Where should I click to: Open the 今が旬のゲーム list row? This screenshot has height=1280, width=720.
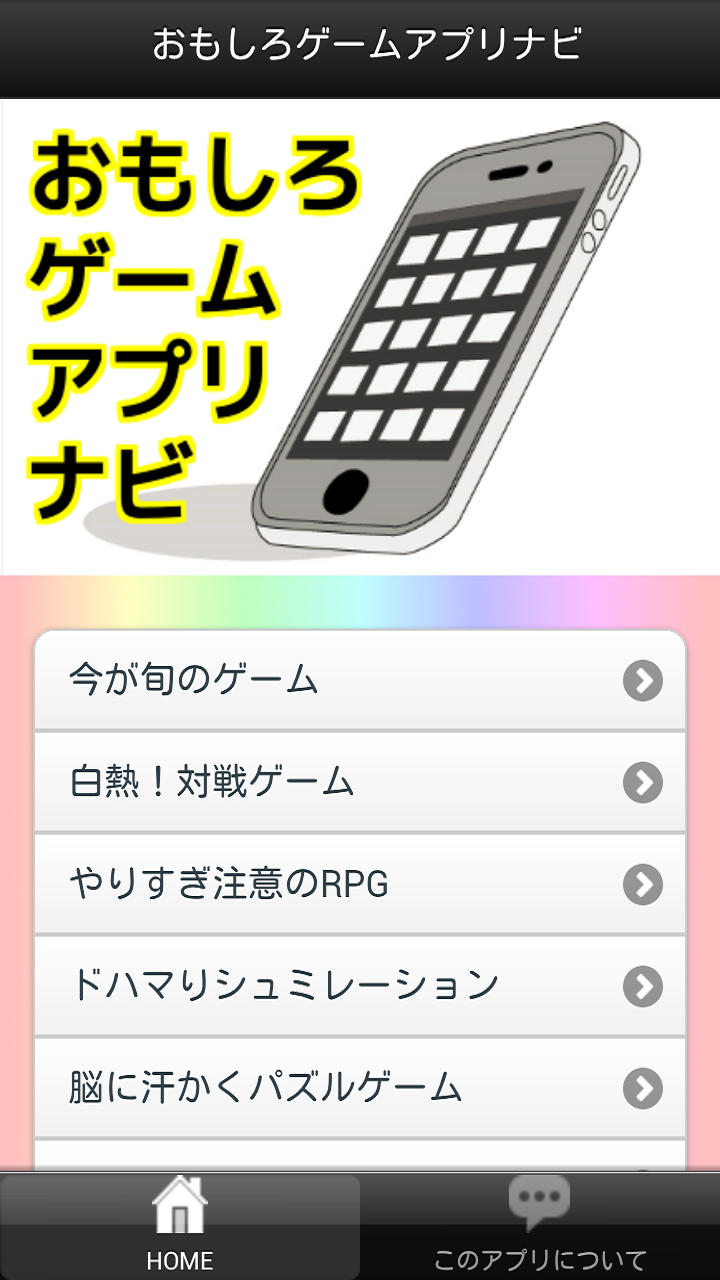(360, 681)
